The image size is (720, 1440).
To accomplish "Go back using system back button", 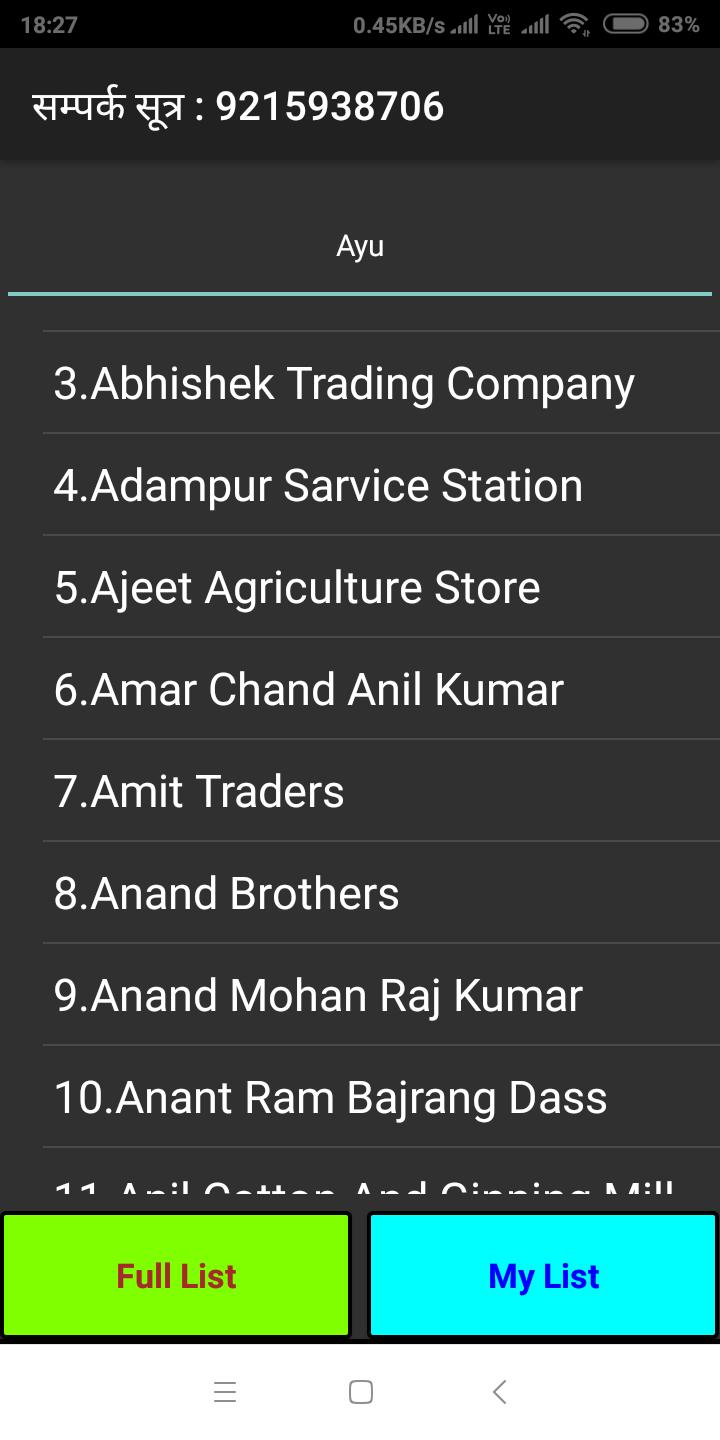I will click(x=499, y=1391).
